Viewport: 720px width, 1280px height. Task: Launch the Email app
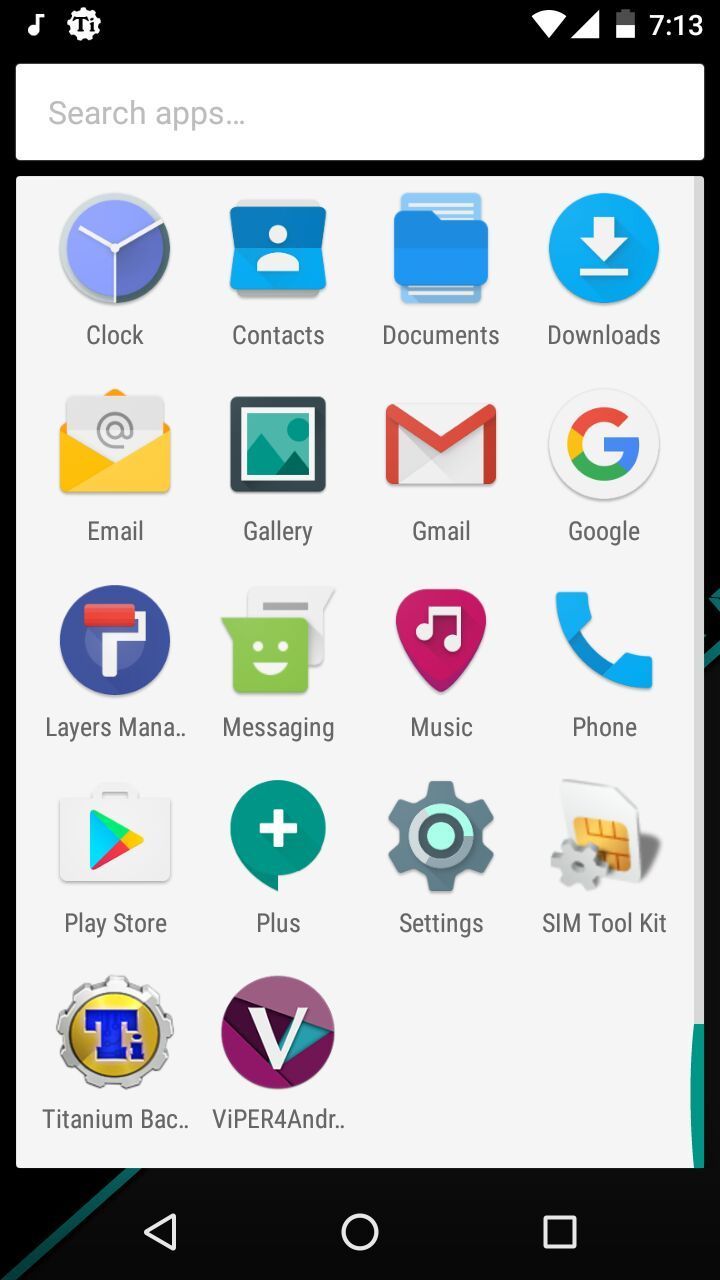(115, 444)
